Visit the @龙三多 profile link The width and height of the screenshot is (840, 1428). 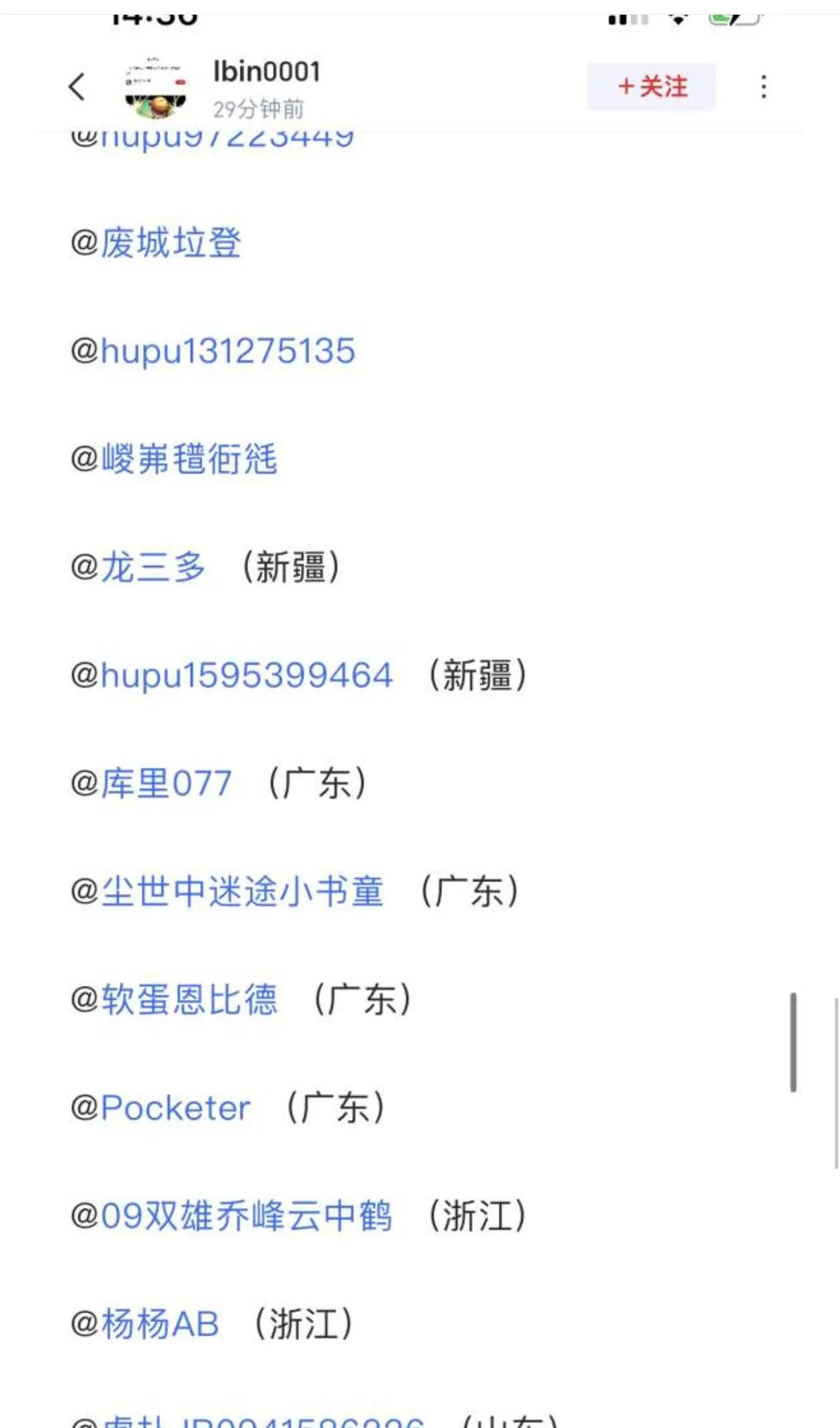(138, 567)
